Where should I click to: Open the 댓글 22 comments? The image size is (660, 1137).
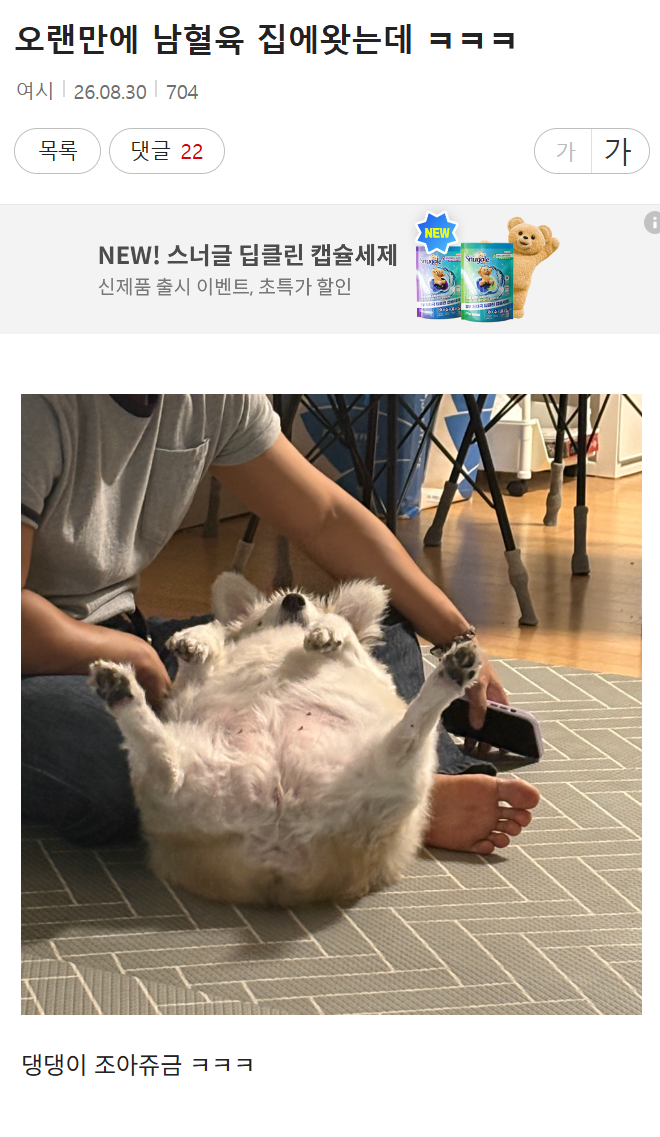click(x=167, y=151)
